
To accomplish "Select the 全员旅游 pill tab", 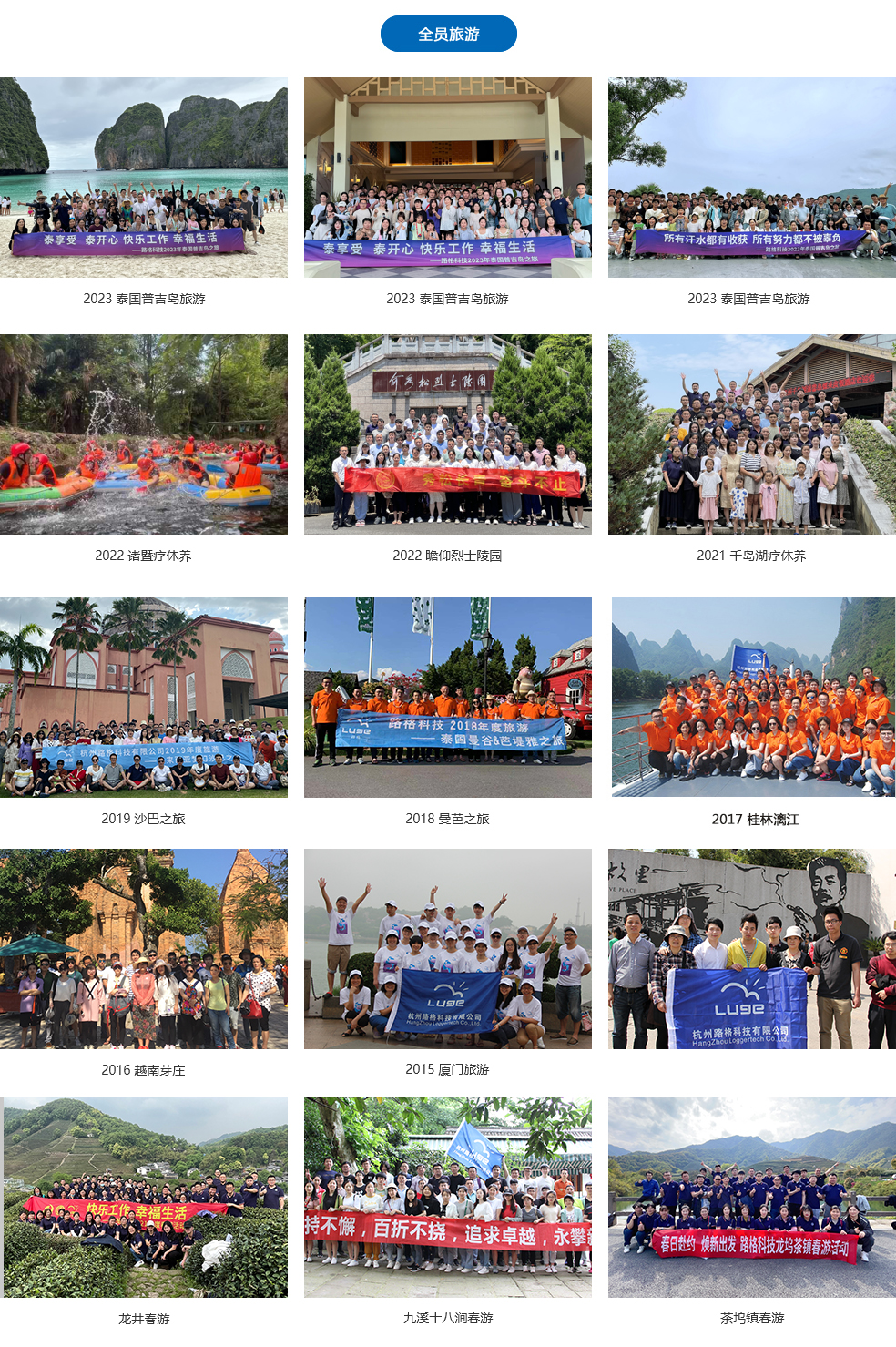I will (448, 34).
